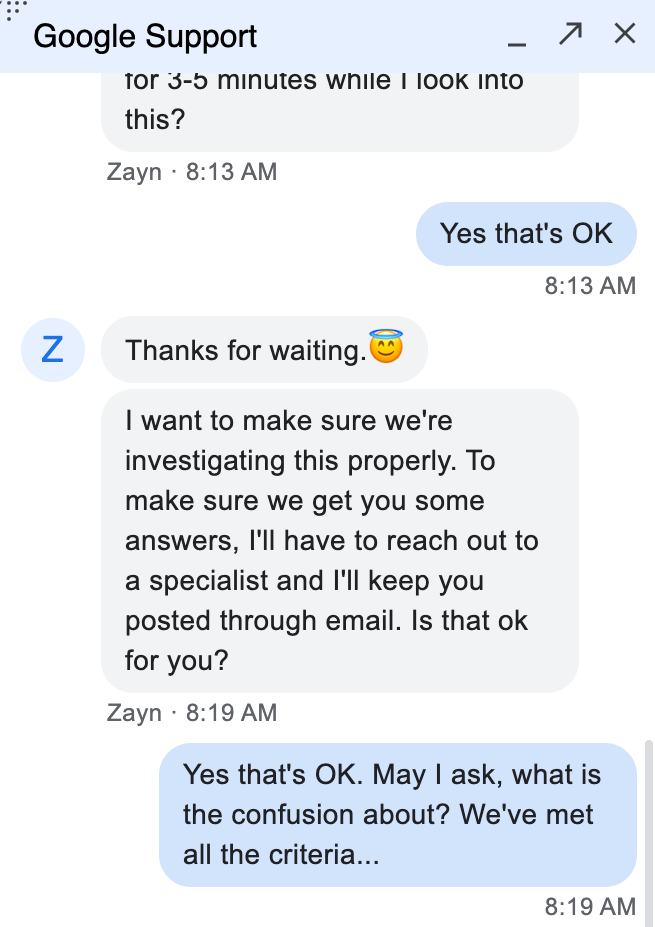Pop out the chat with the arrow icon
The height and width of the screenshot is (927, 655).
click(x=571, y=34)
